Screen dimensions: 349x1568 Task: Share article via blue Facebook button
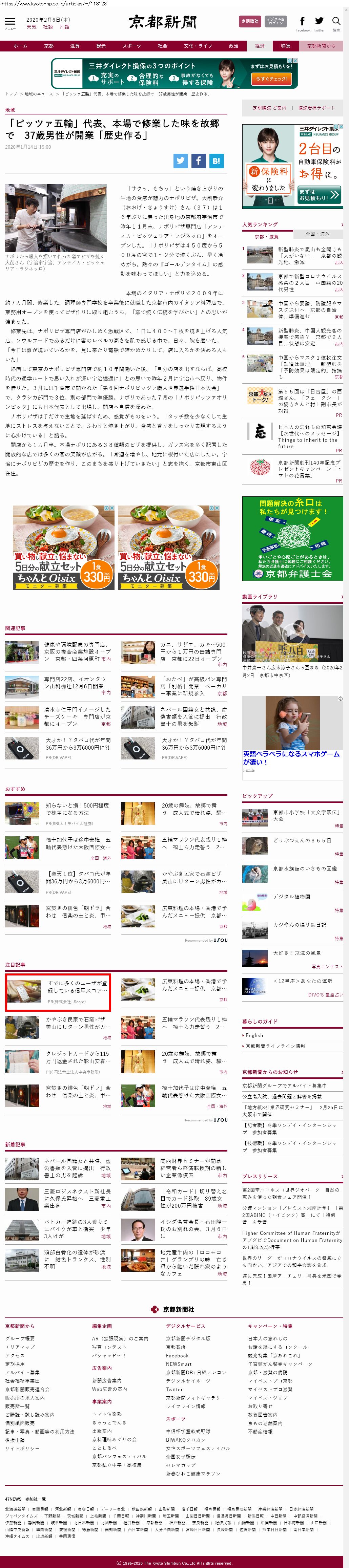coord(199,161)
